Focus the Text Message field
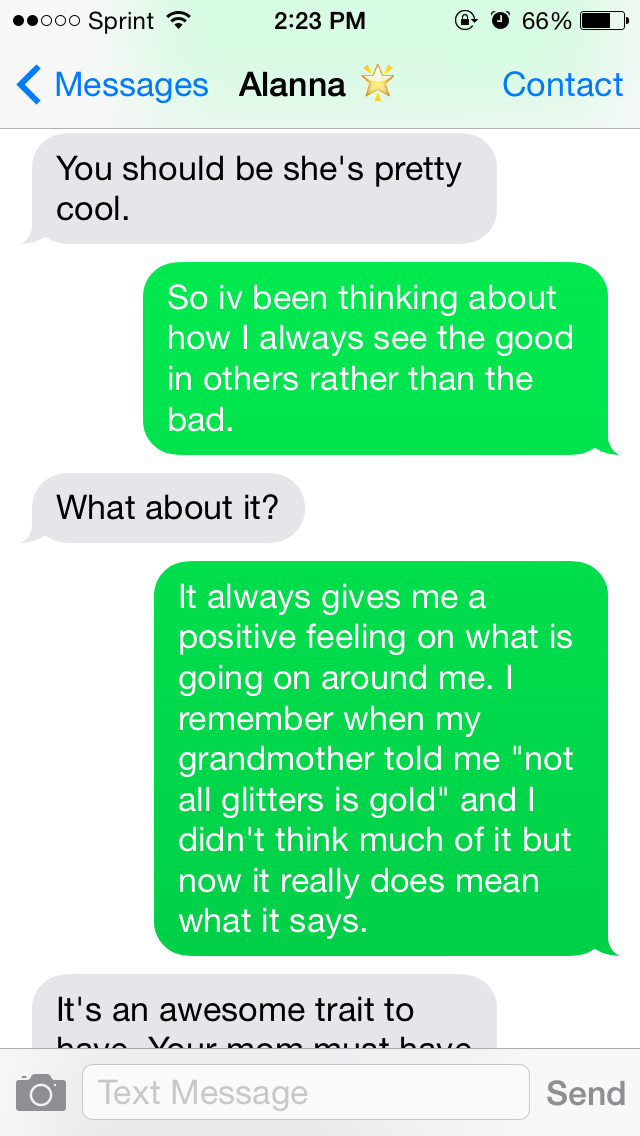 306,1092
